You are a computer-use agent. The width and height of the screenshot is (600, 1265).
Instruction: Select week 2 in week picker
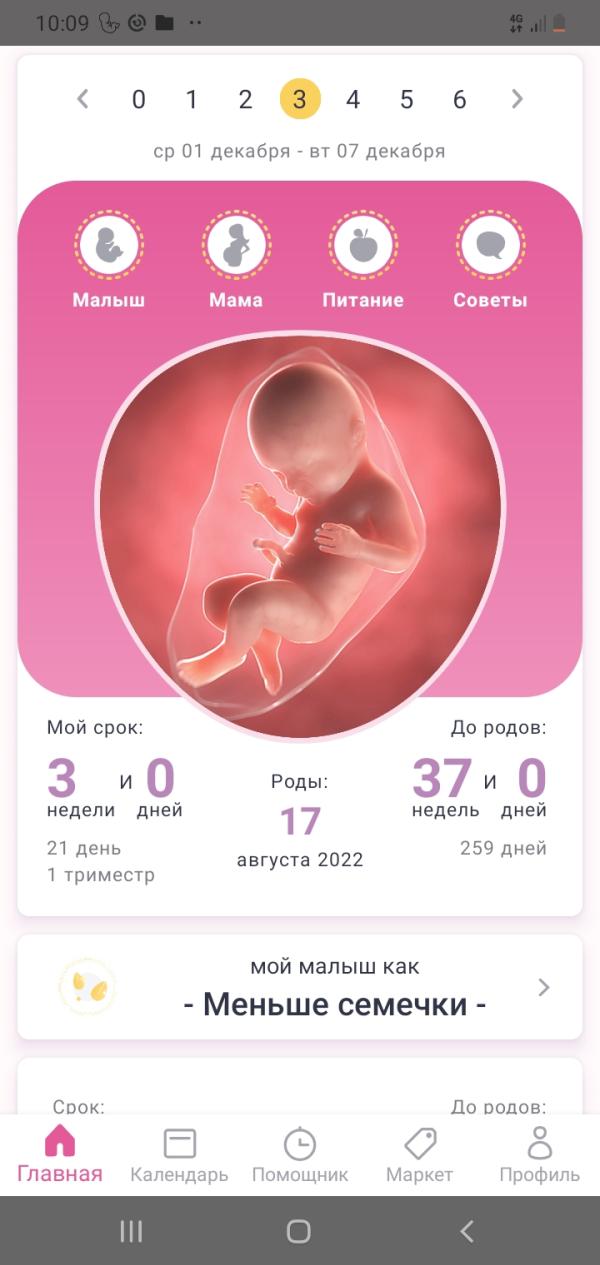[x=245, y=99]
